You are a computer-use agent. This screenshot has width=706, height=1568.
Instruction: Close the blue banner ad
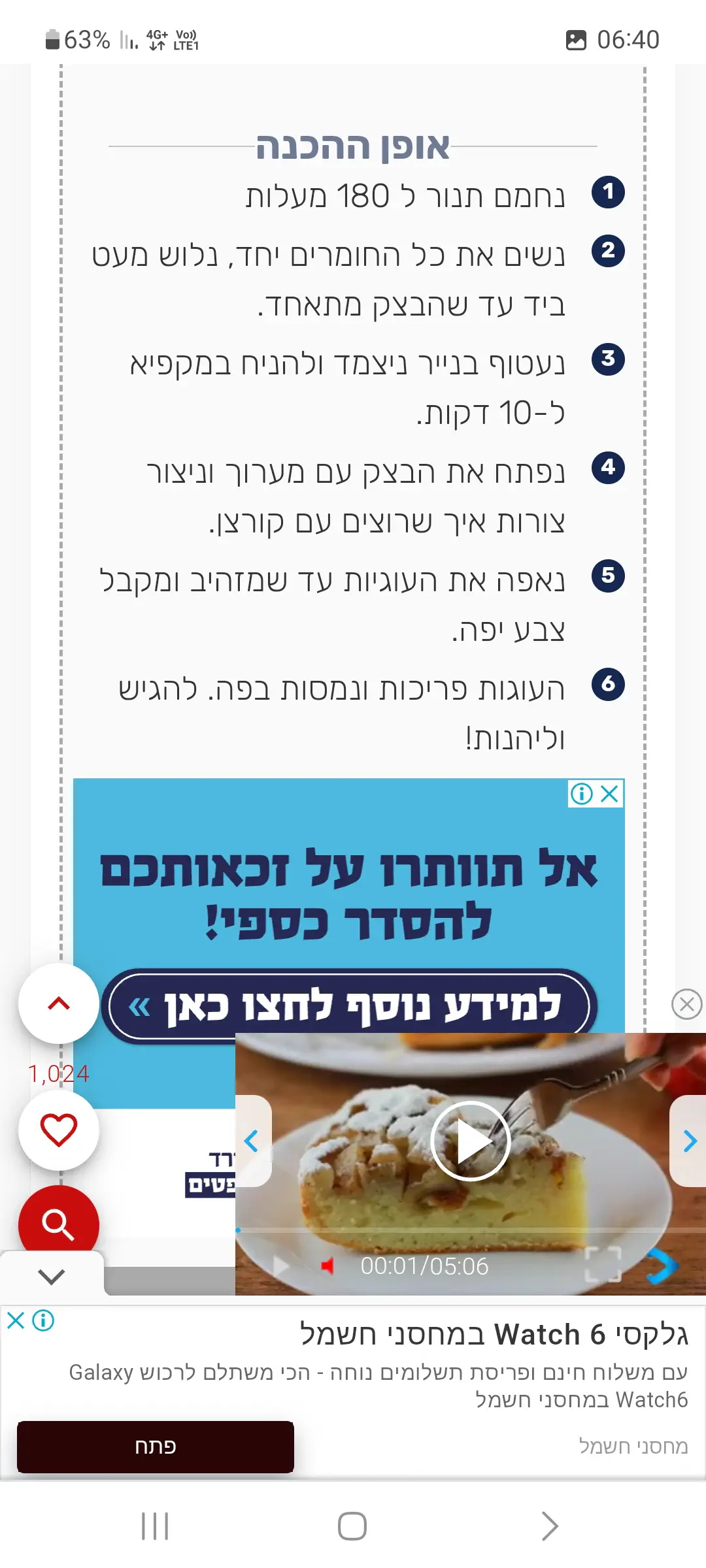(610, 794)
